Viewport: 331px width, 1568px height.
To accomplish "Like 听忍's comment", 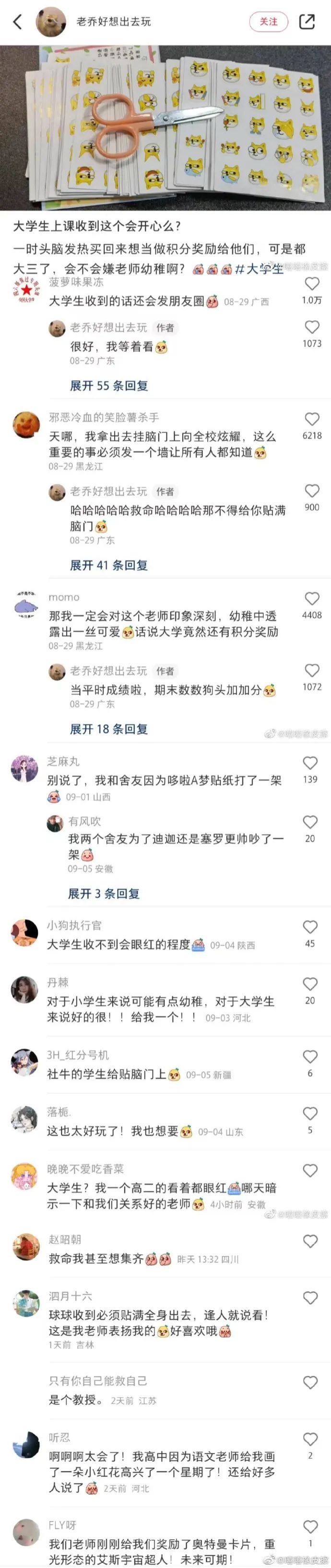I will 310,1439.
